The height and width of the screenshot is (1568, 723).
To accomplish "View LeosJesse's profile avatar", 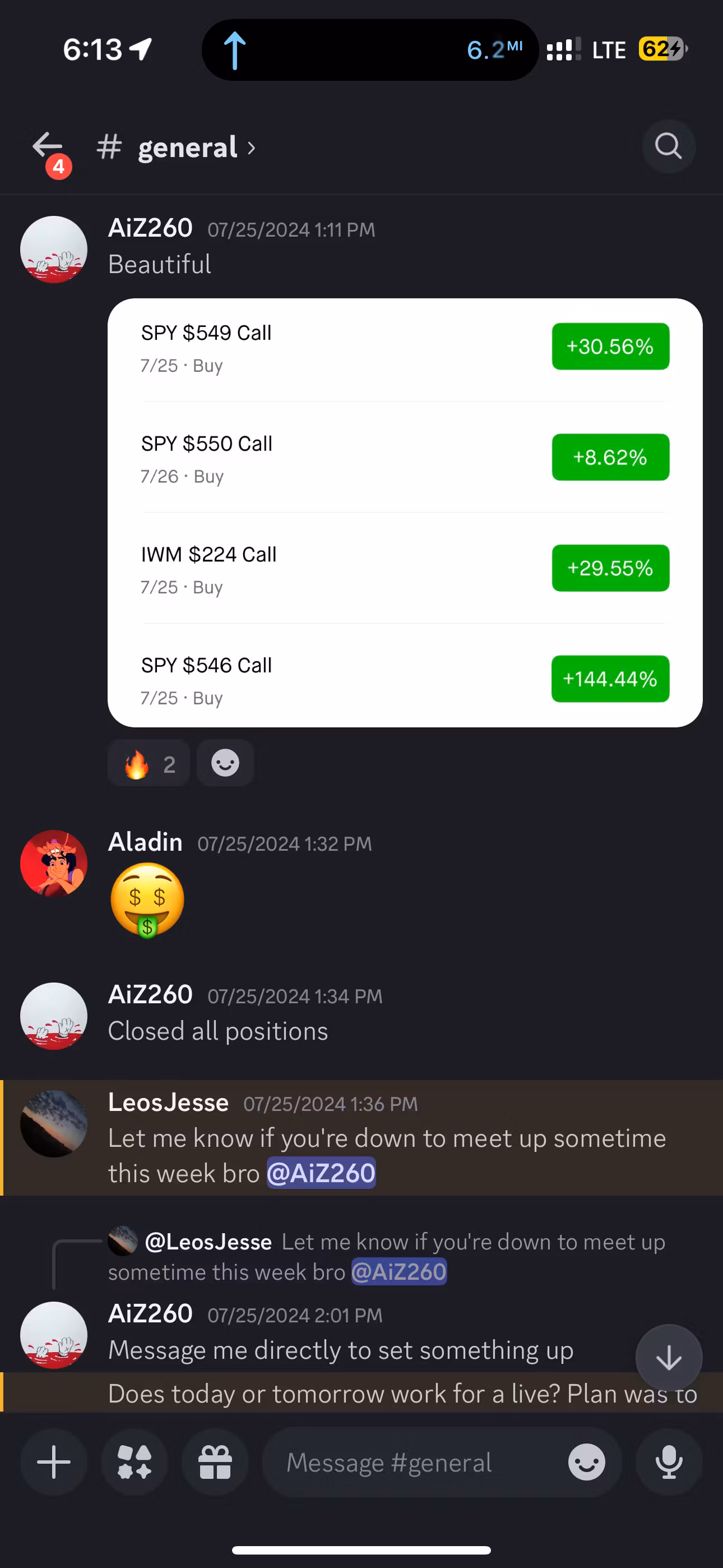I will point(54,1123).
